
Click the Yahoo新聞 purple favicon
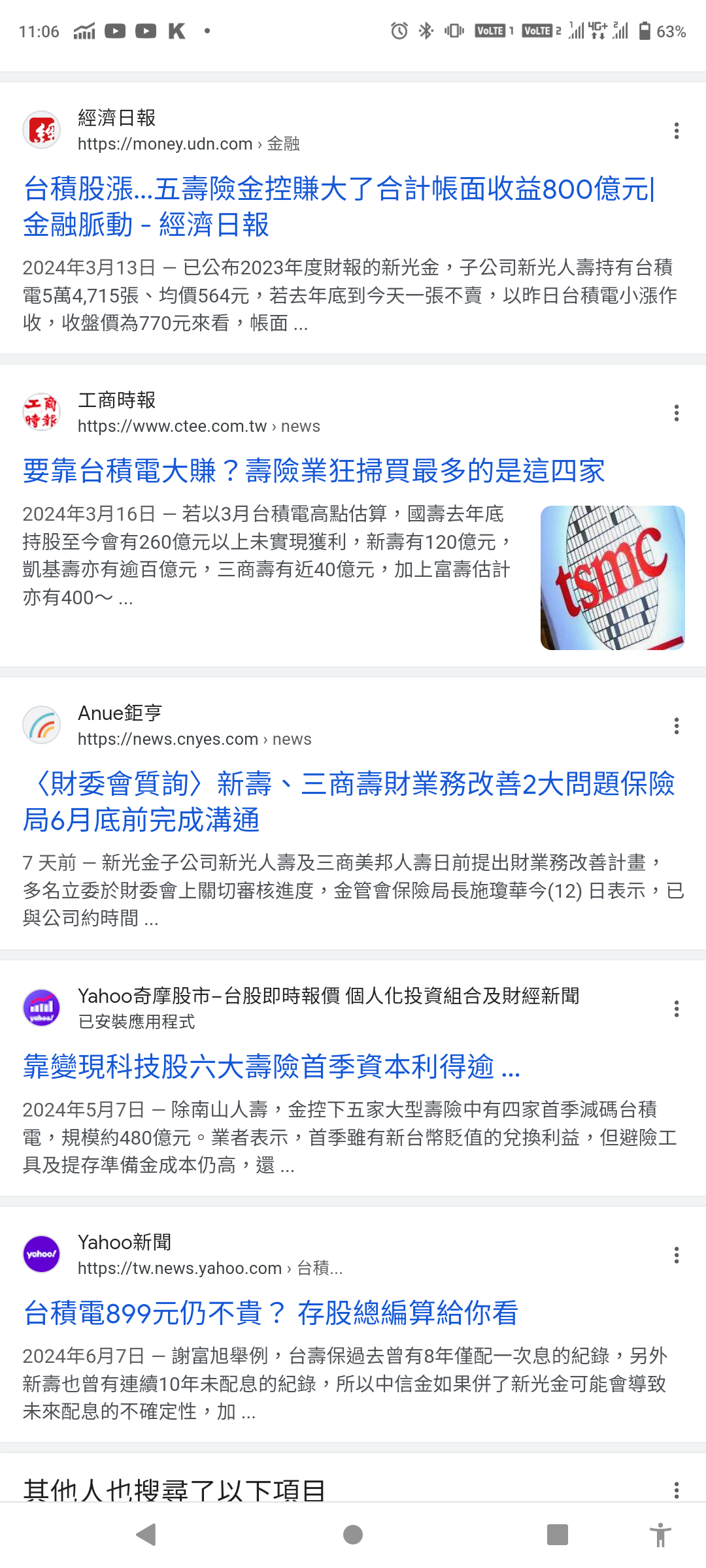42,1254
